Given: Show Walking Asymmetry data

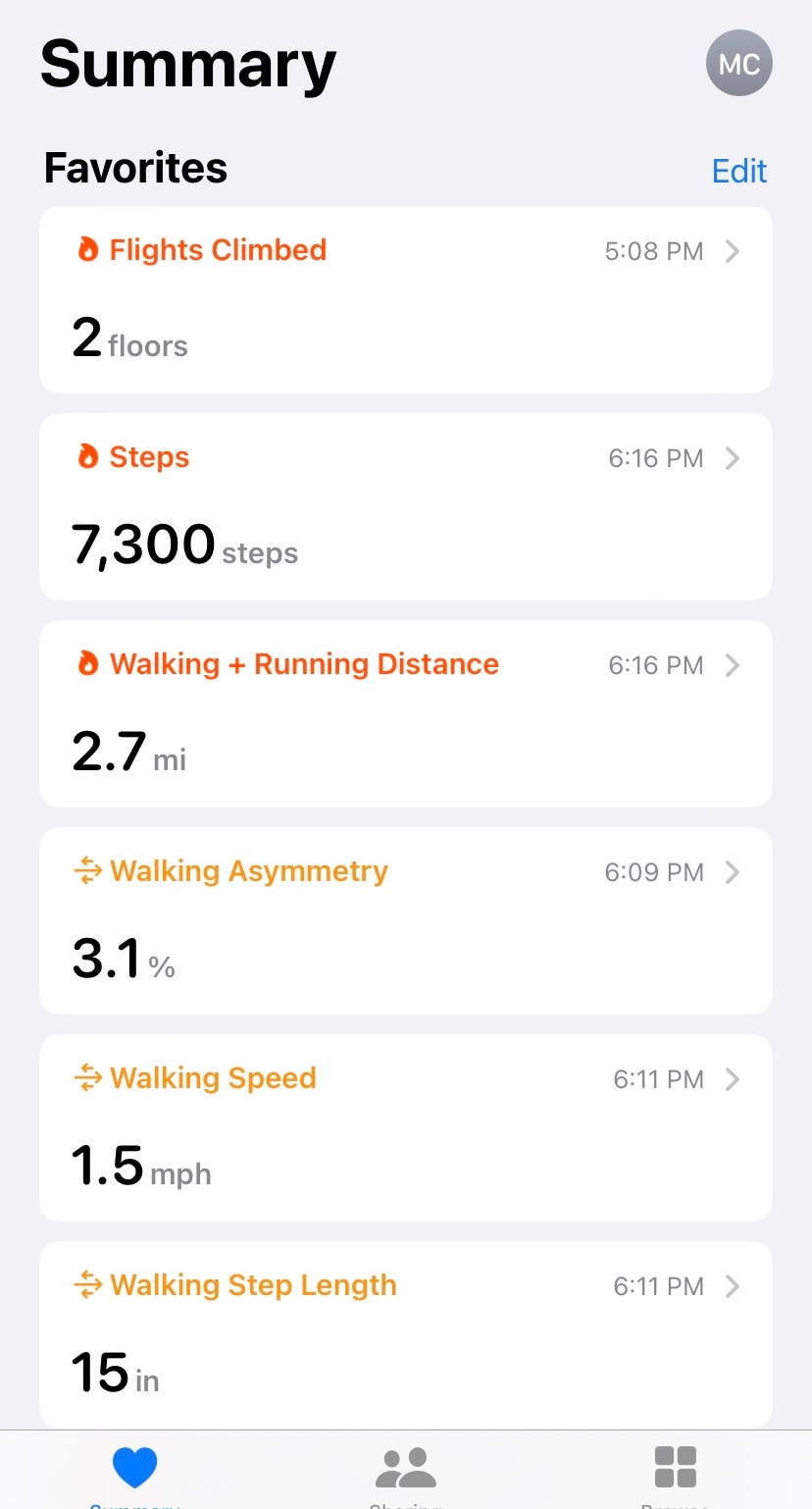Looking at the screenshot, I should click(x=405, y=920).
